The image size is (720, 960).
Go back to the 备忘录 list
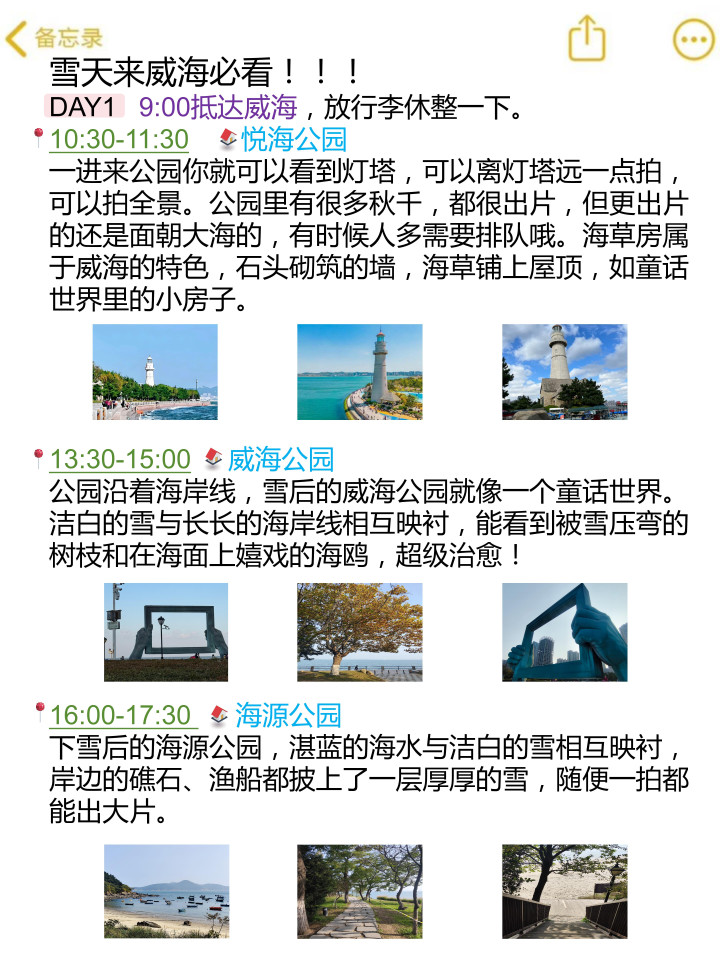point(55,39)
